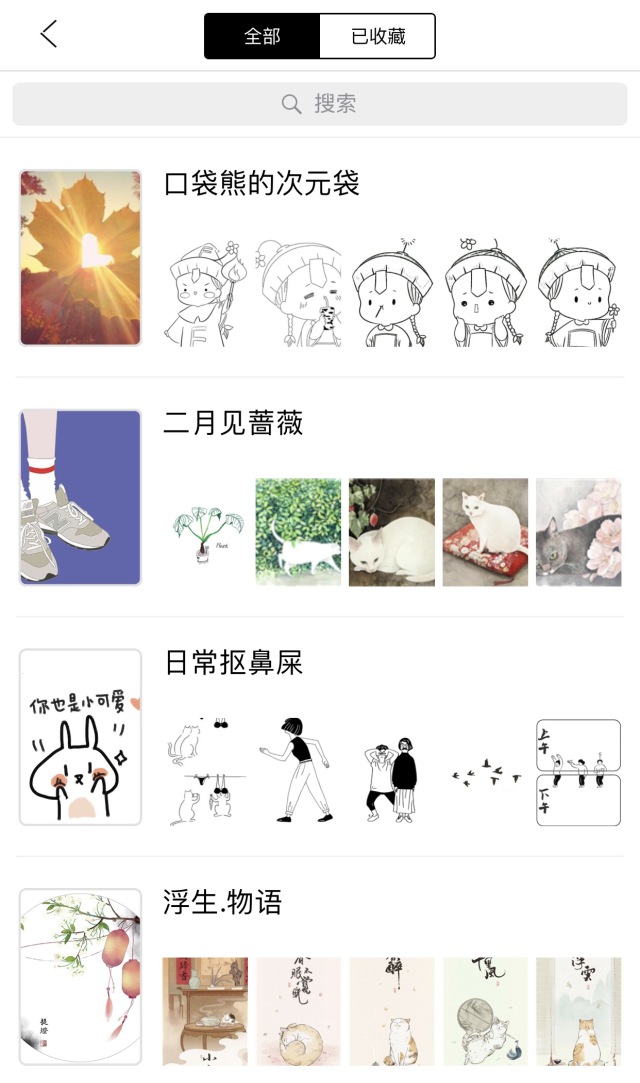Switch to the 已收藏 tab
The height and width of the screenshot is (1083, 640).
pyautogui.click(x=378, y=36)
